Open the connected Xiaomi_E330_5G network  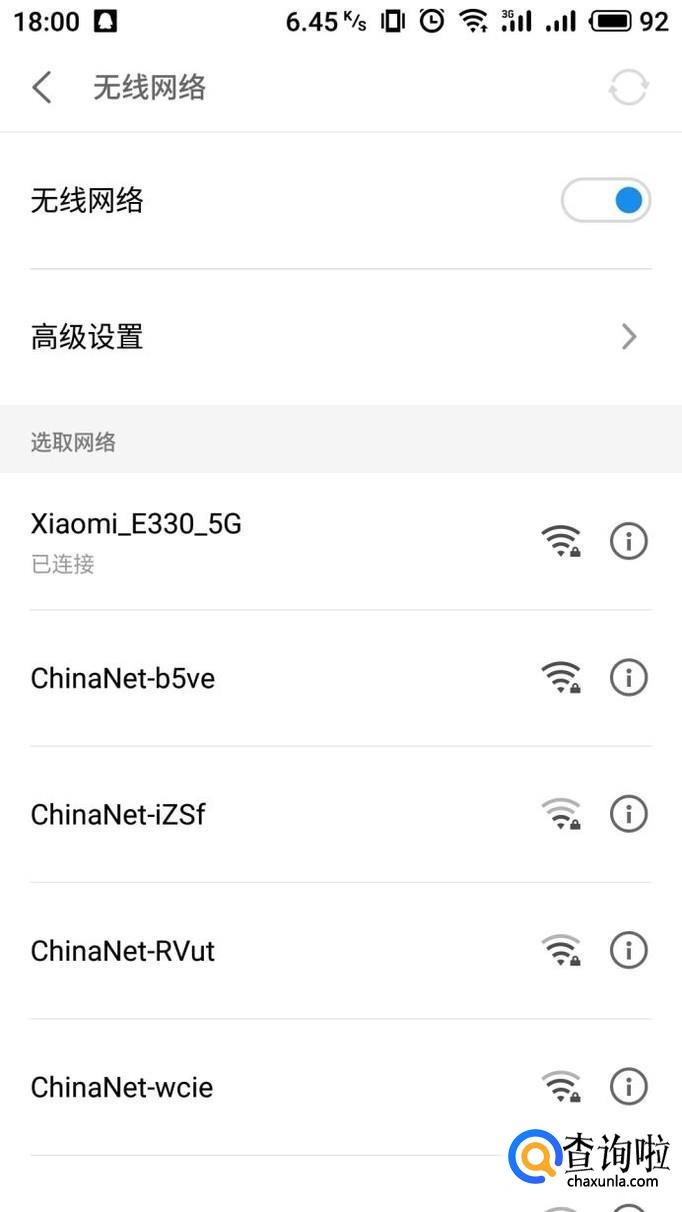point(250,541)
